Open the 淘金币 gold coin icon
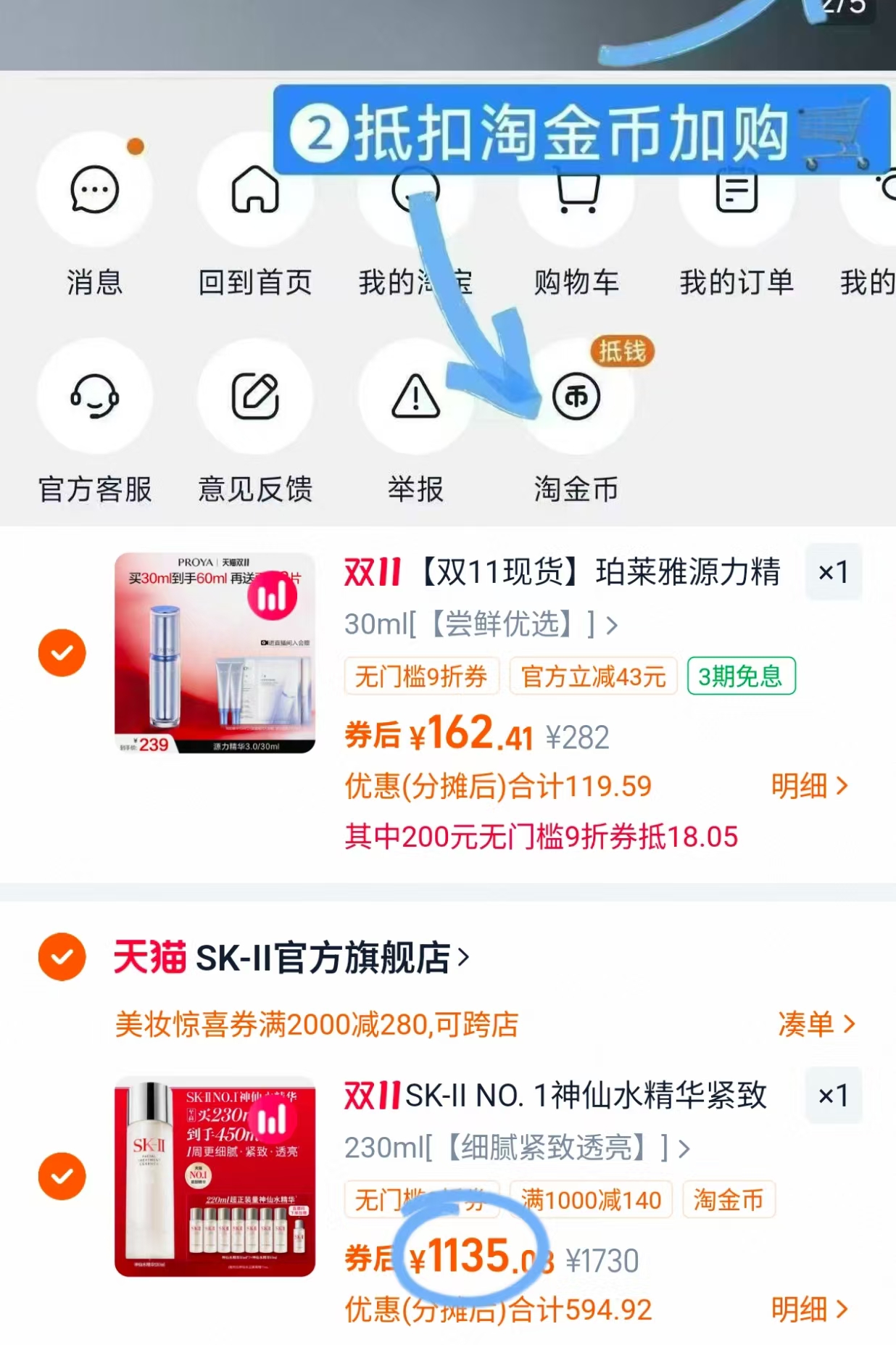This screenshot has width=896, height=1345. (576, 397)
